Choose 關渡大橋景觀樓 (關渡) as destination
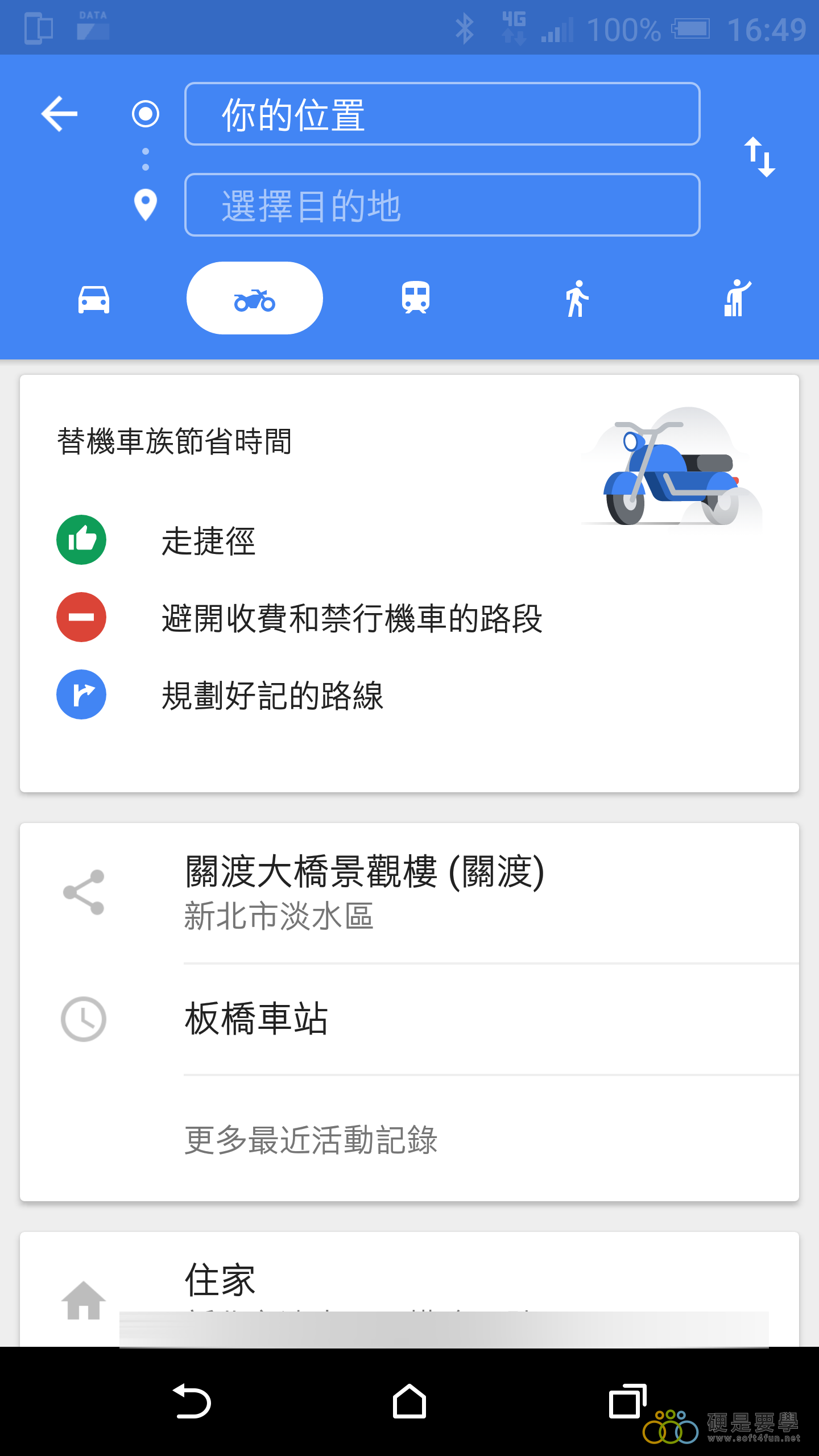Image resolution: width=819 pixels, height=1456 pixels. click(409, 893)
